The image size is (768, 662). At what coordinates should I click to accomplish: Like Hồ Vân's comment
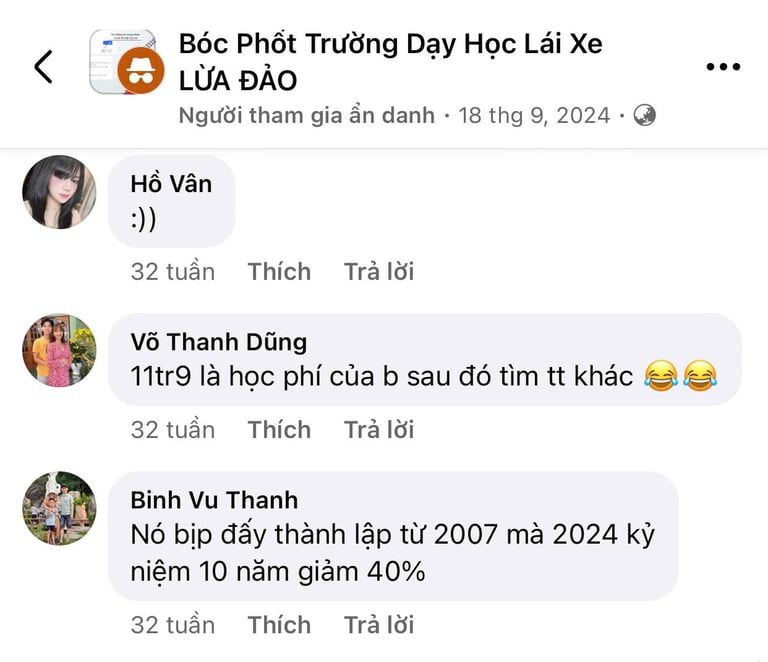[x=279, y=272]
